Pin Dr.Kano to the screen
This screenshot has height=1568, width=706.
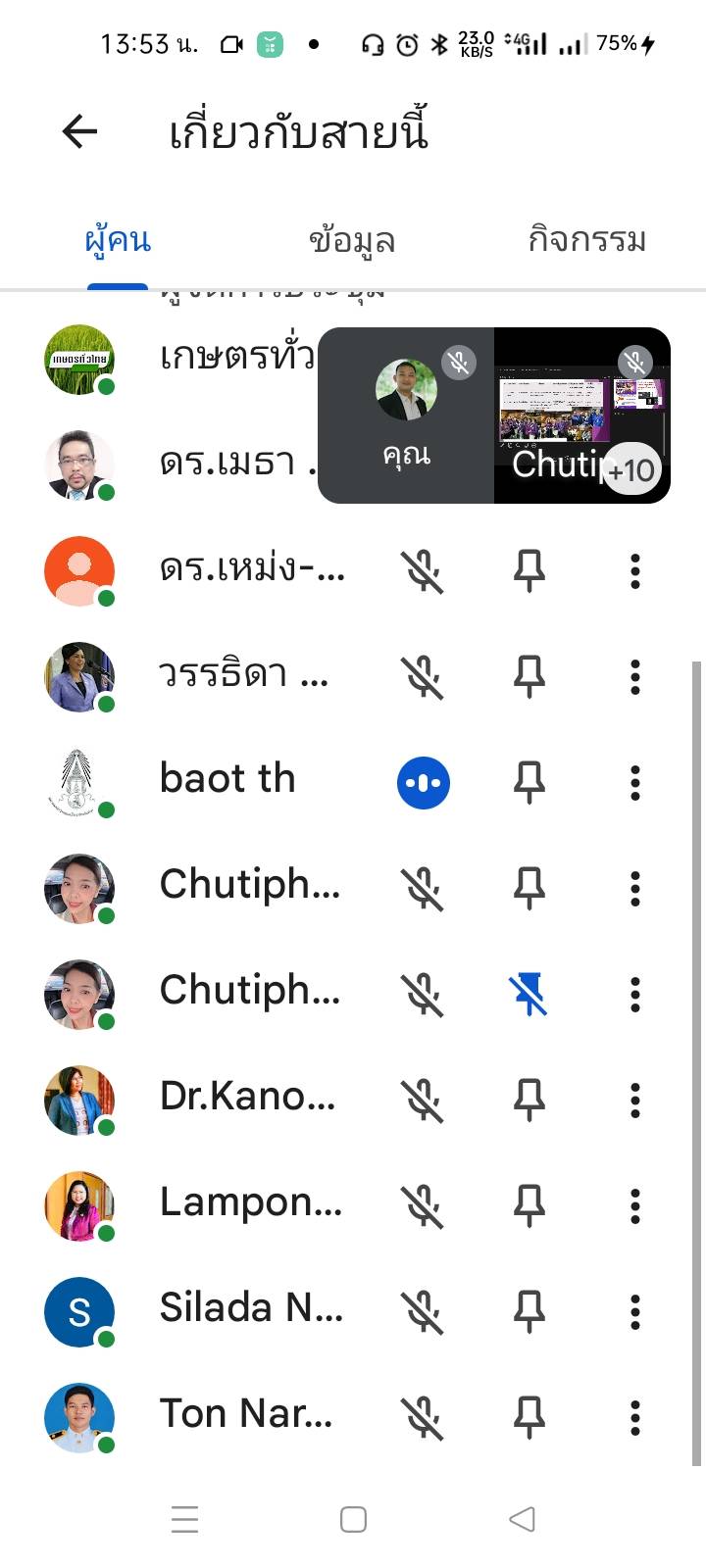529,1100
